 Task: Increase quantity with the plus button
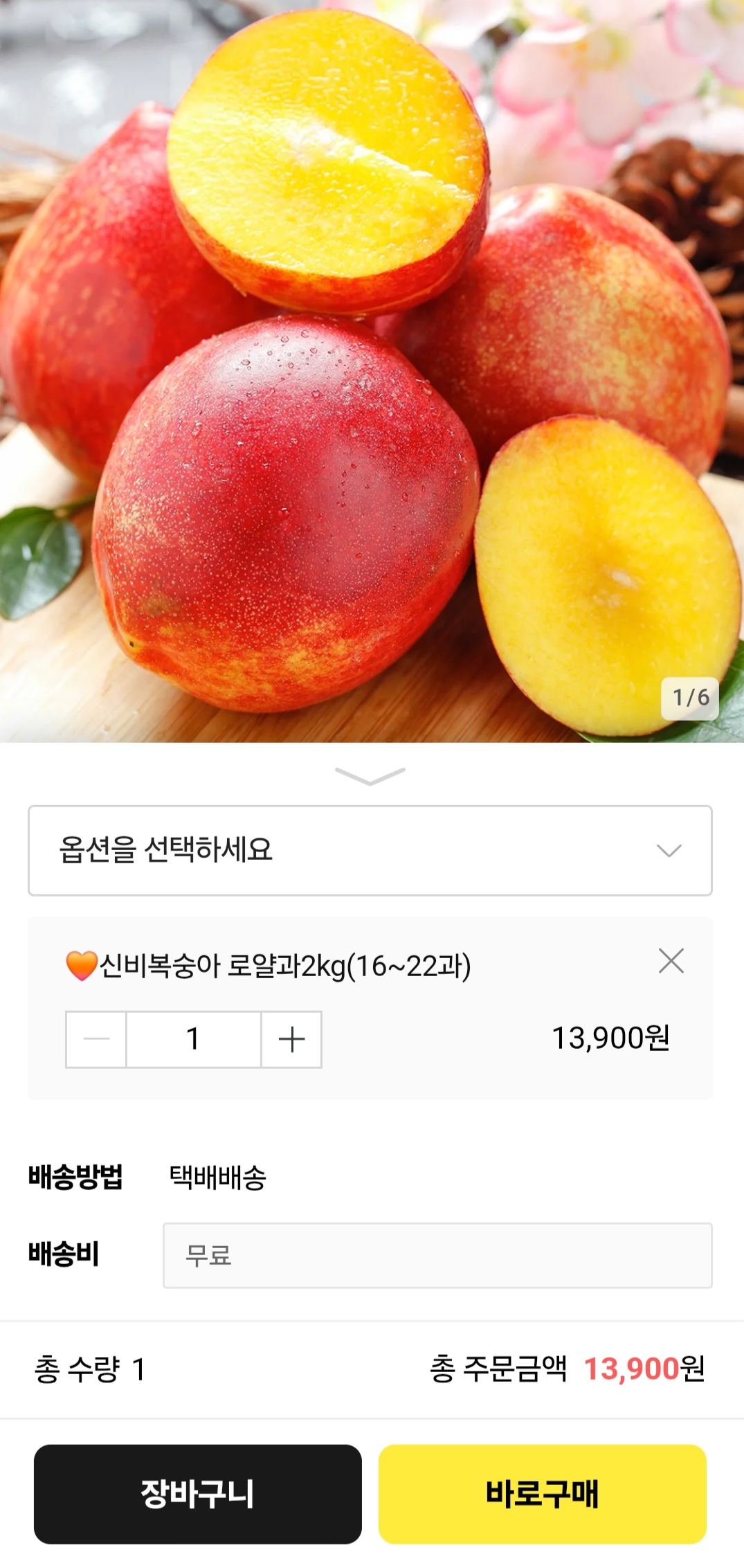click(x=291, y=1039)
